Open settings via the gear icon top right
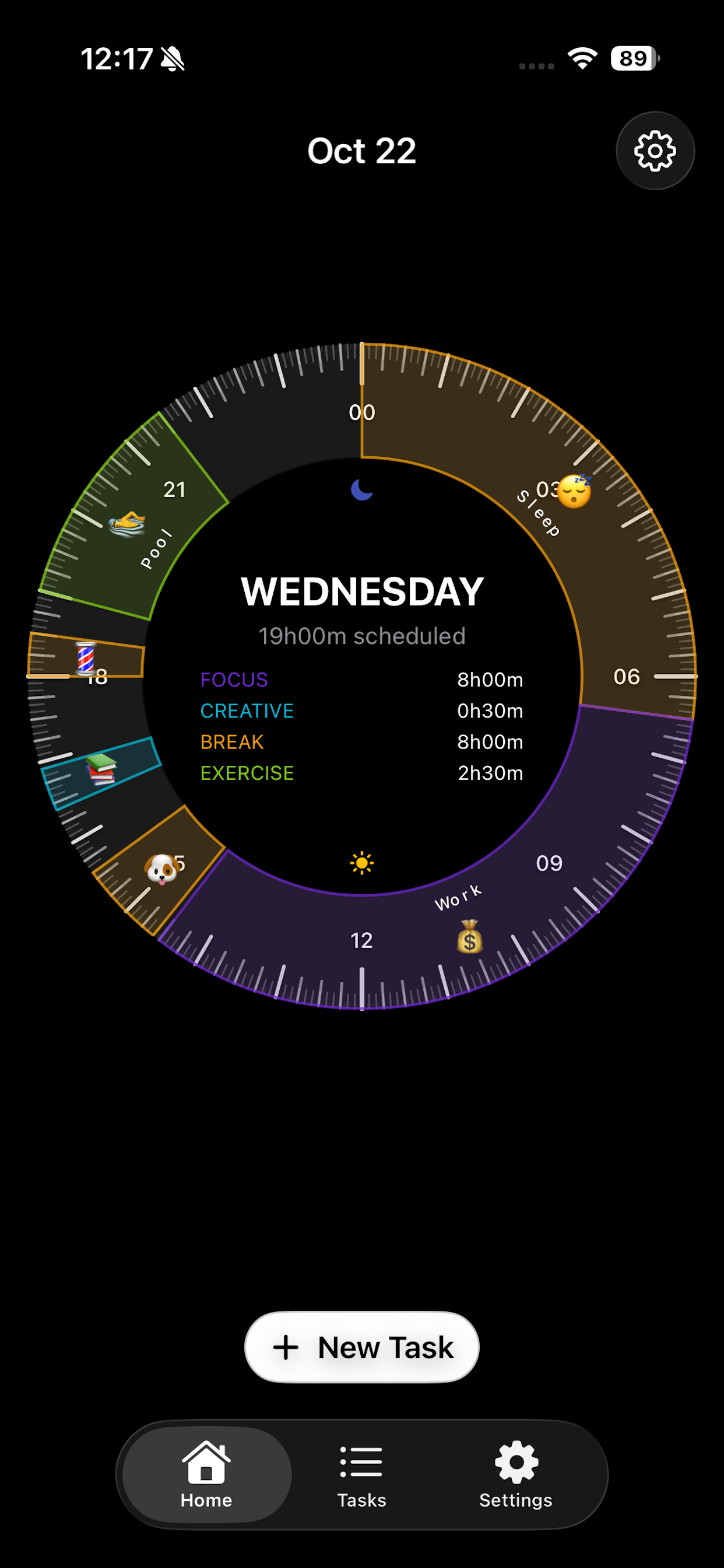The width and height of the screenshot is (724, 1568). point(655,150)
